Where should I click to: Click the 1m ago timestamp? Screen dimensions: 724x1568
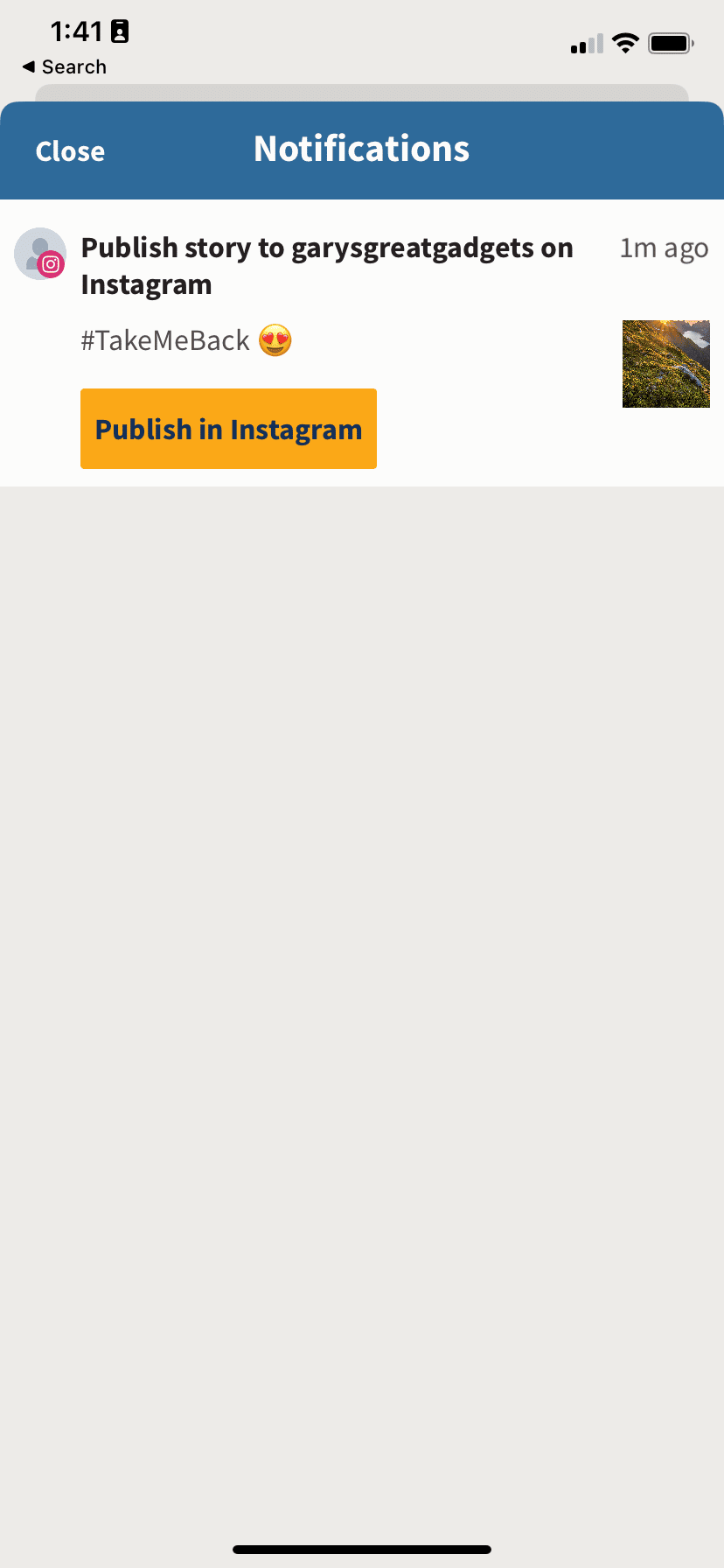(664, 248)
